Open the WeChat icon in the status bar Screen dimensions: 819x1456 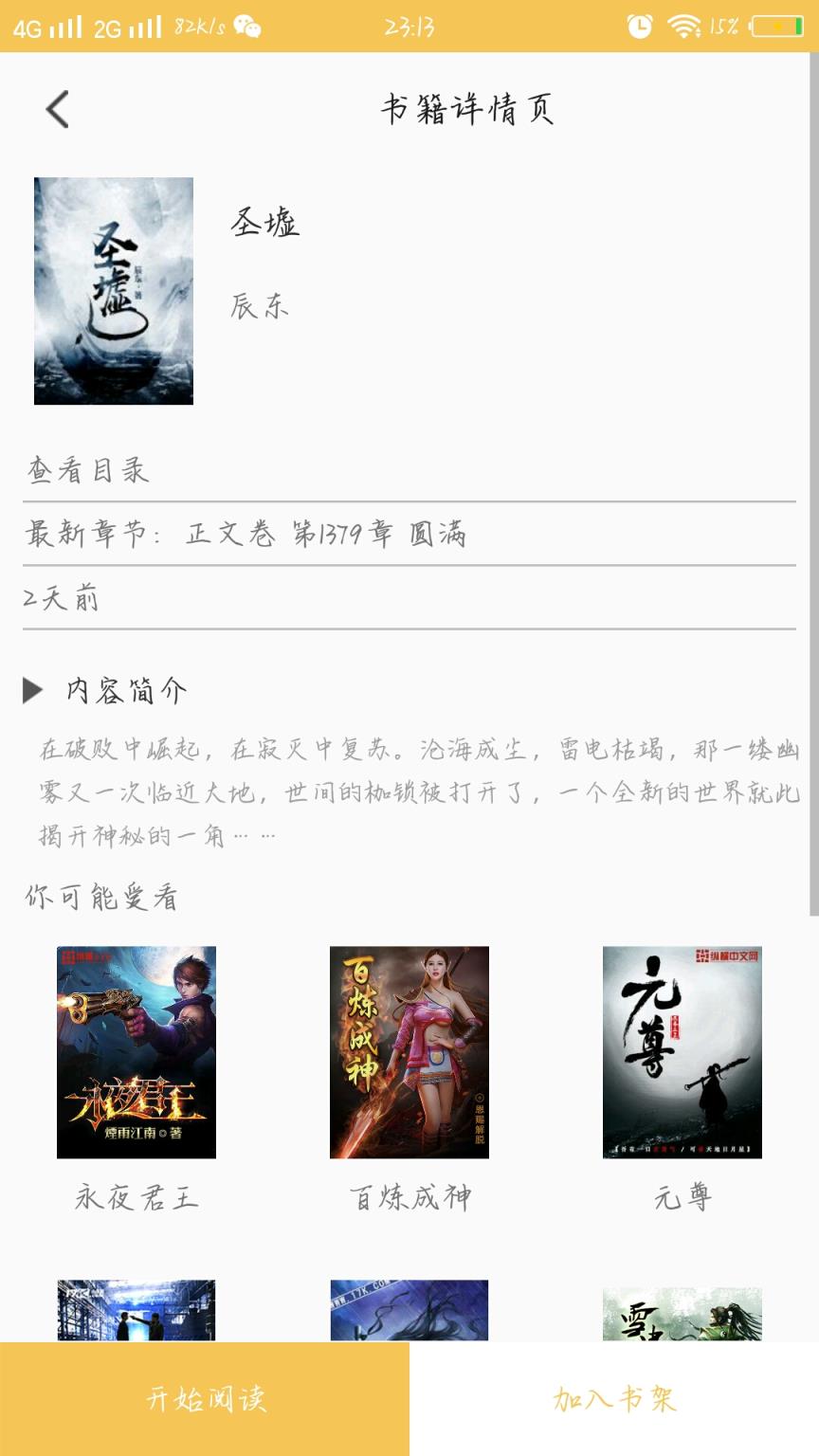[250, 27]
